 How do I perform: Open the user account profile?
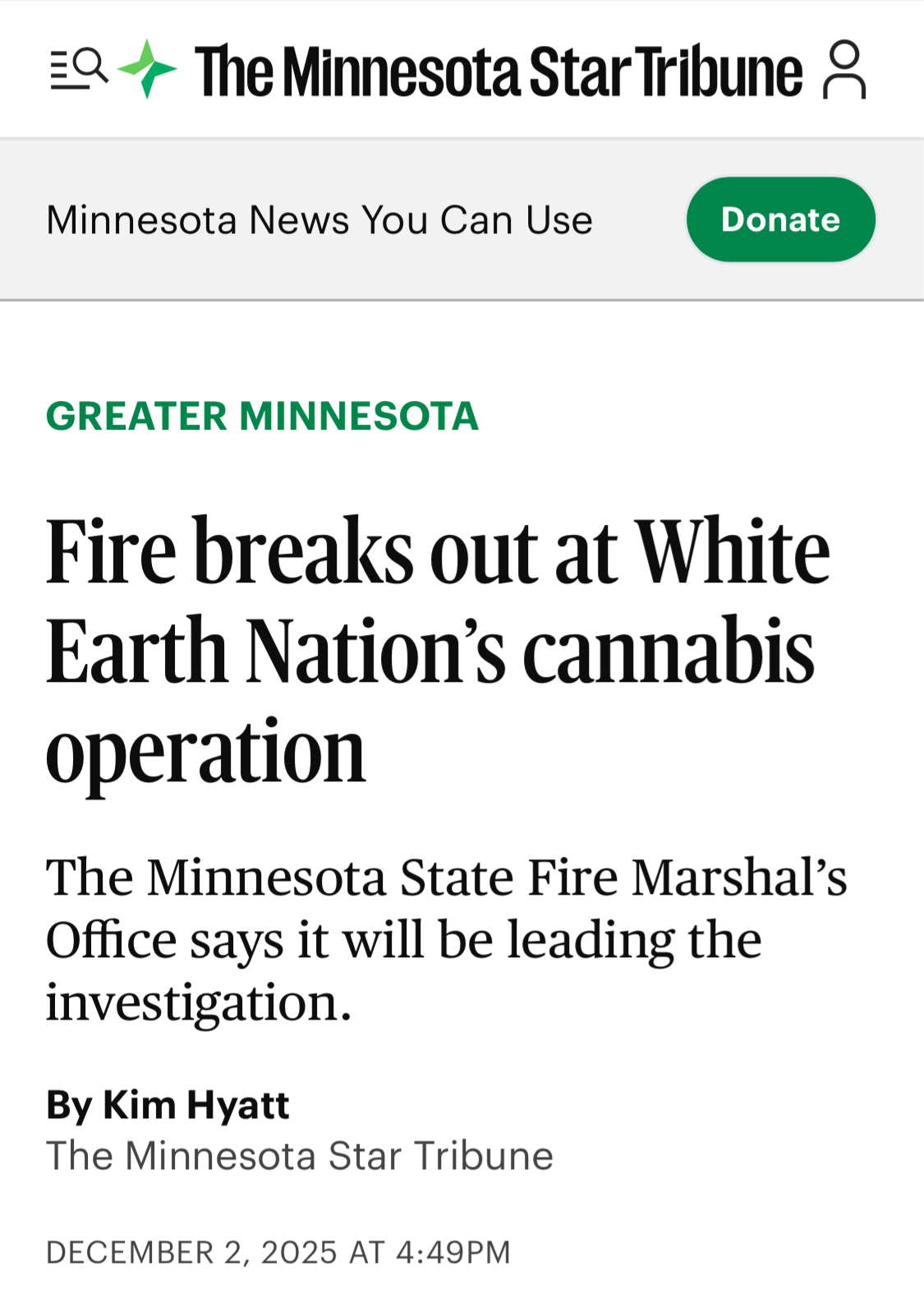tap(844, 70)
